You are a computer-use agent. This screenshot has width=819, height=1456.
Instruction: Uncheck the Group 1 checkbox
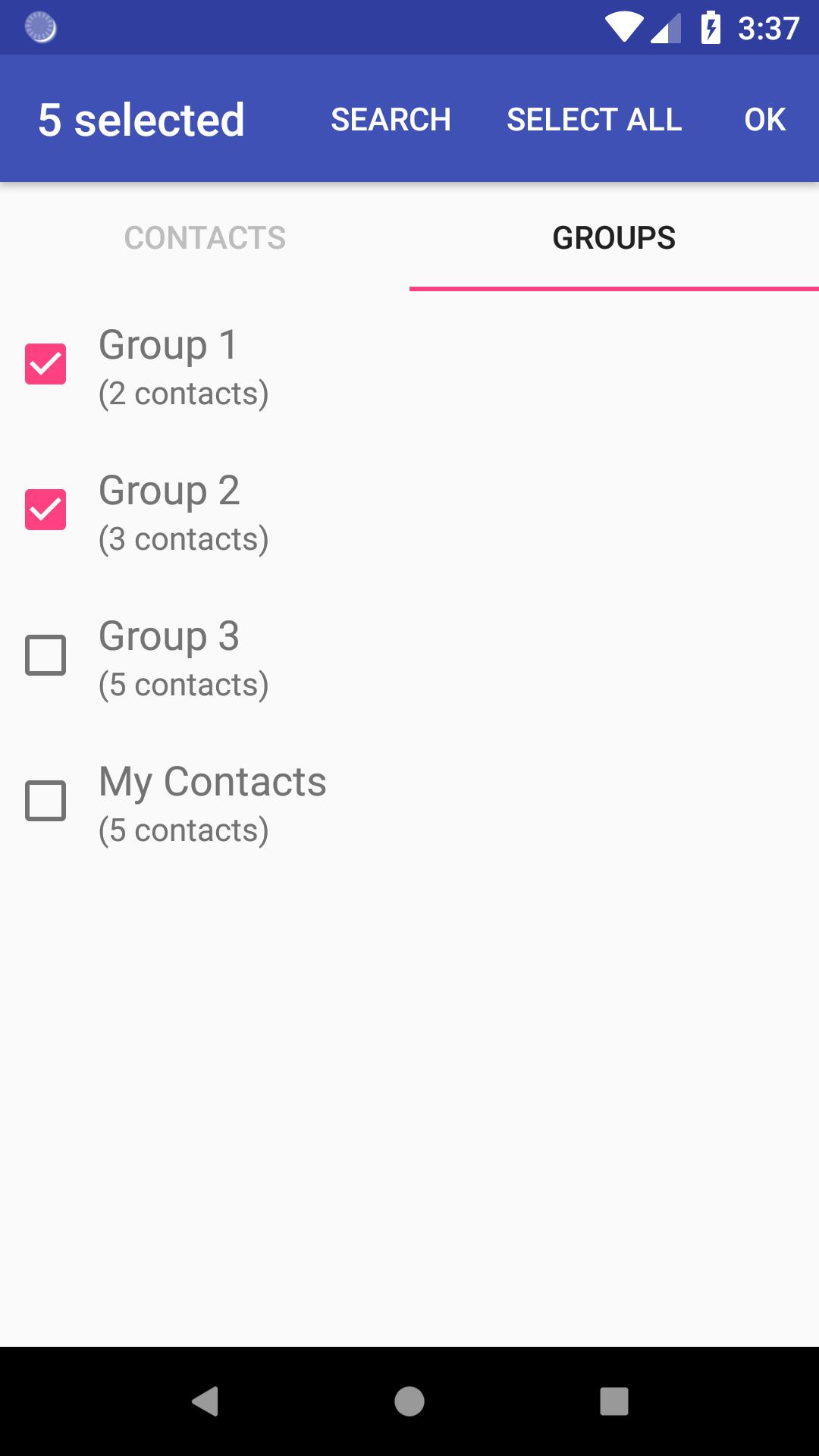[x=45, y=364]
